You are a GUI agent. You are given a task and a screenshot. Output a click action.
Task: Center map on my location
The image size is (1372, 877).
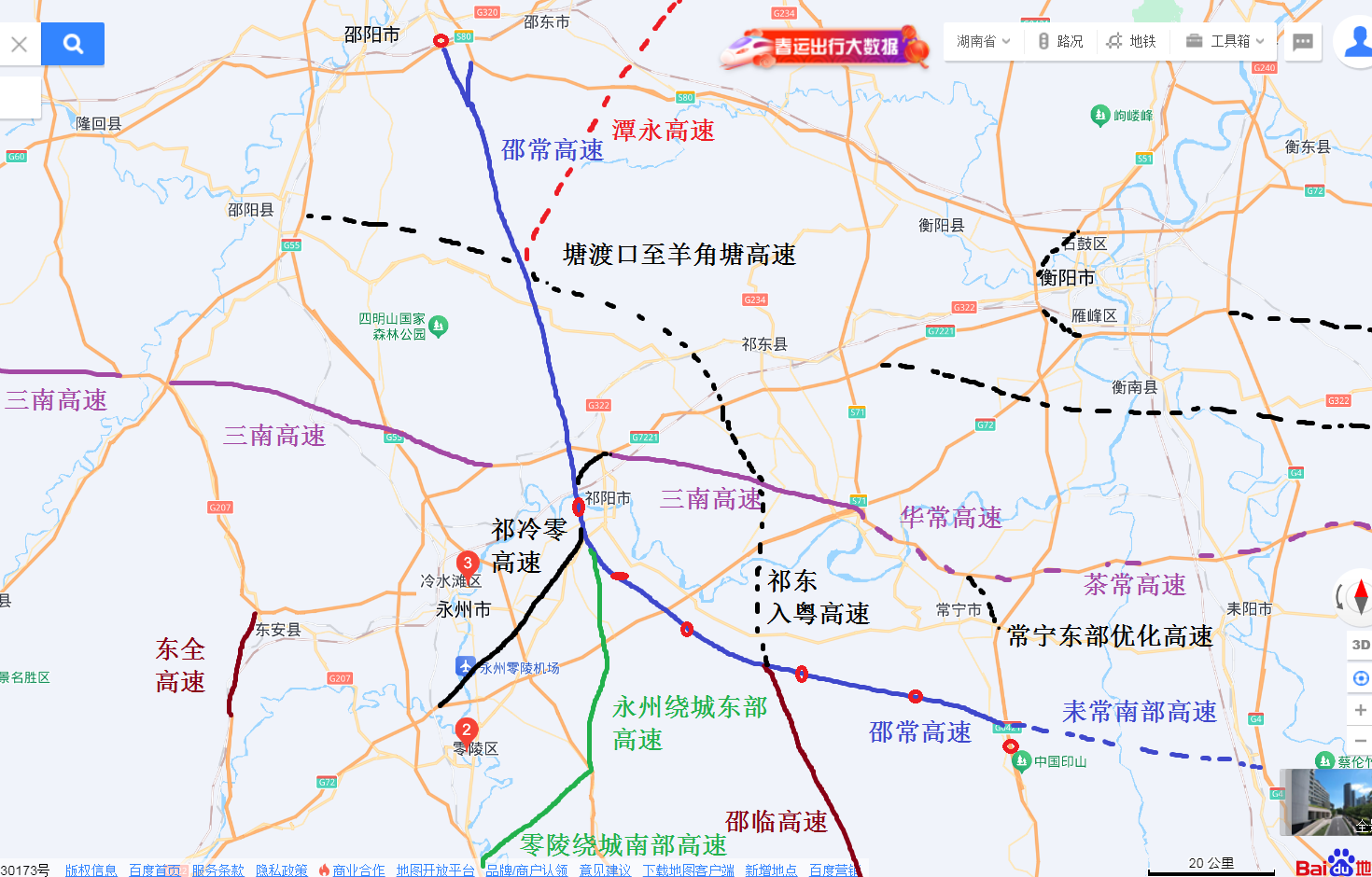coord(1360,678)
